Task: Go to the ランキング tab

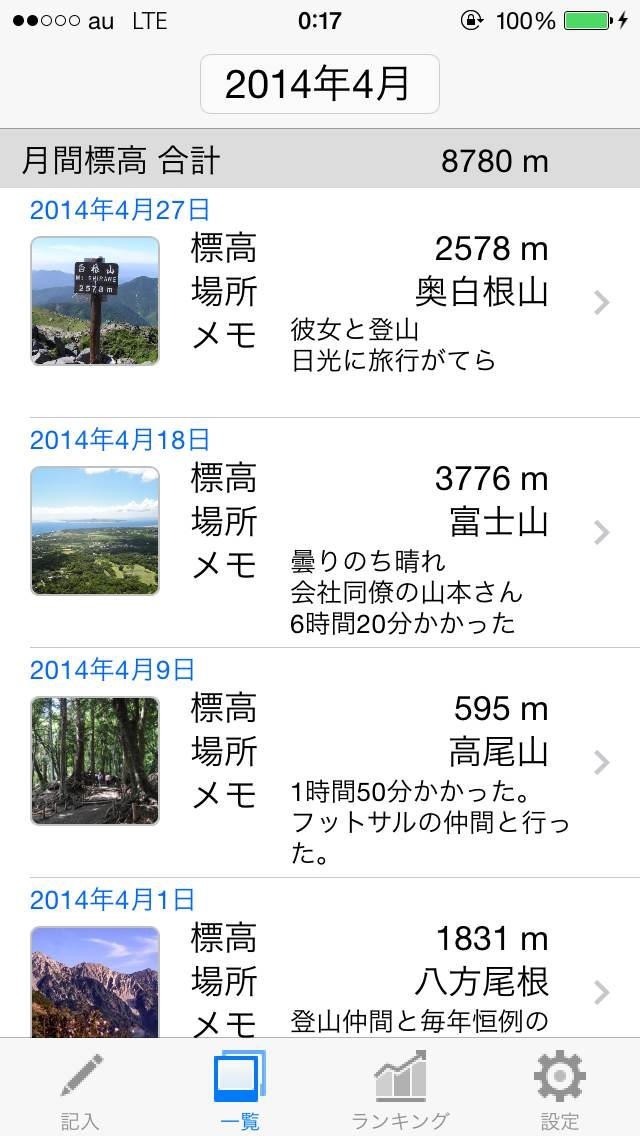Action: tap(400, 1089)
